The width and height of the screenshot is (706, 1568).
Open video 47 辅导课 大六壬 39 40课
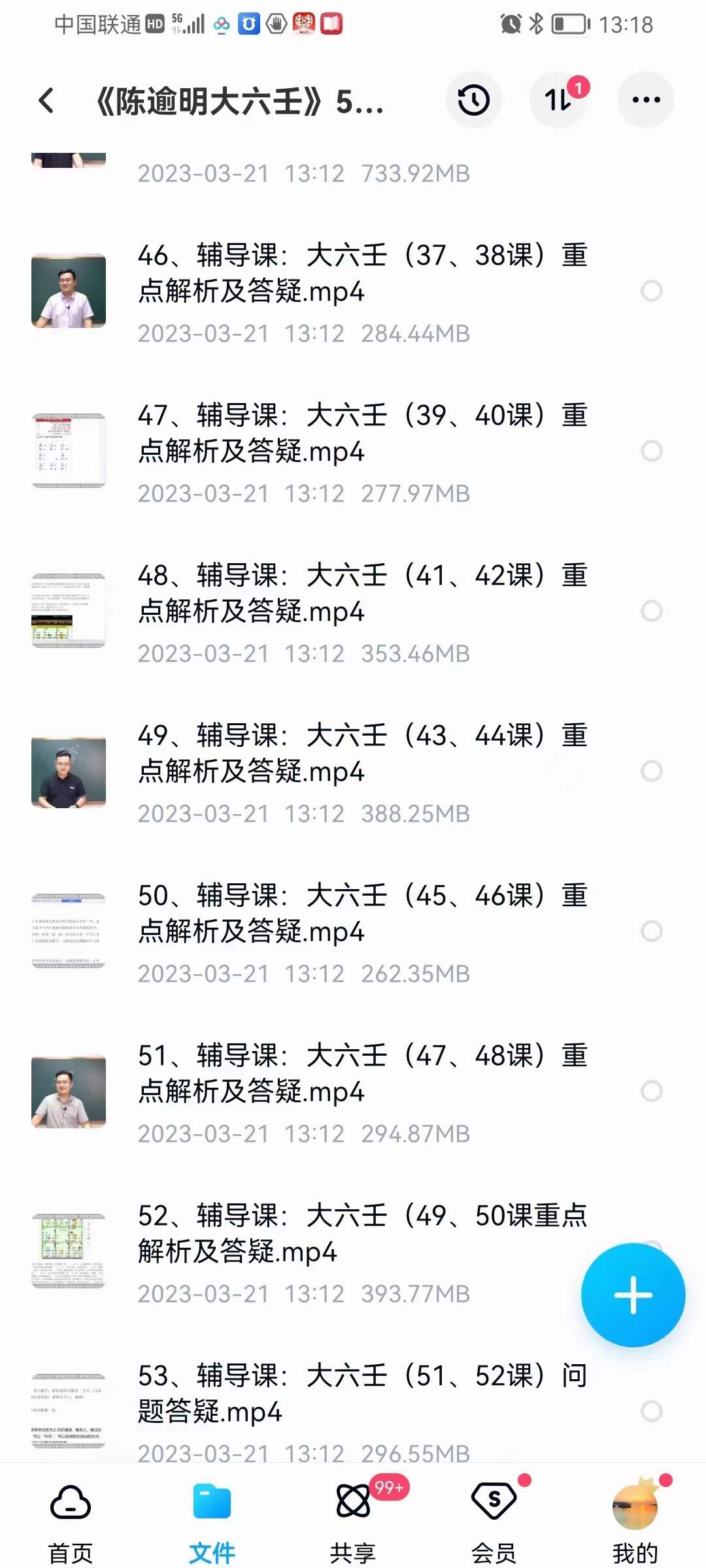(360, 434)
